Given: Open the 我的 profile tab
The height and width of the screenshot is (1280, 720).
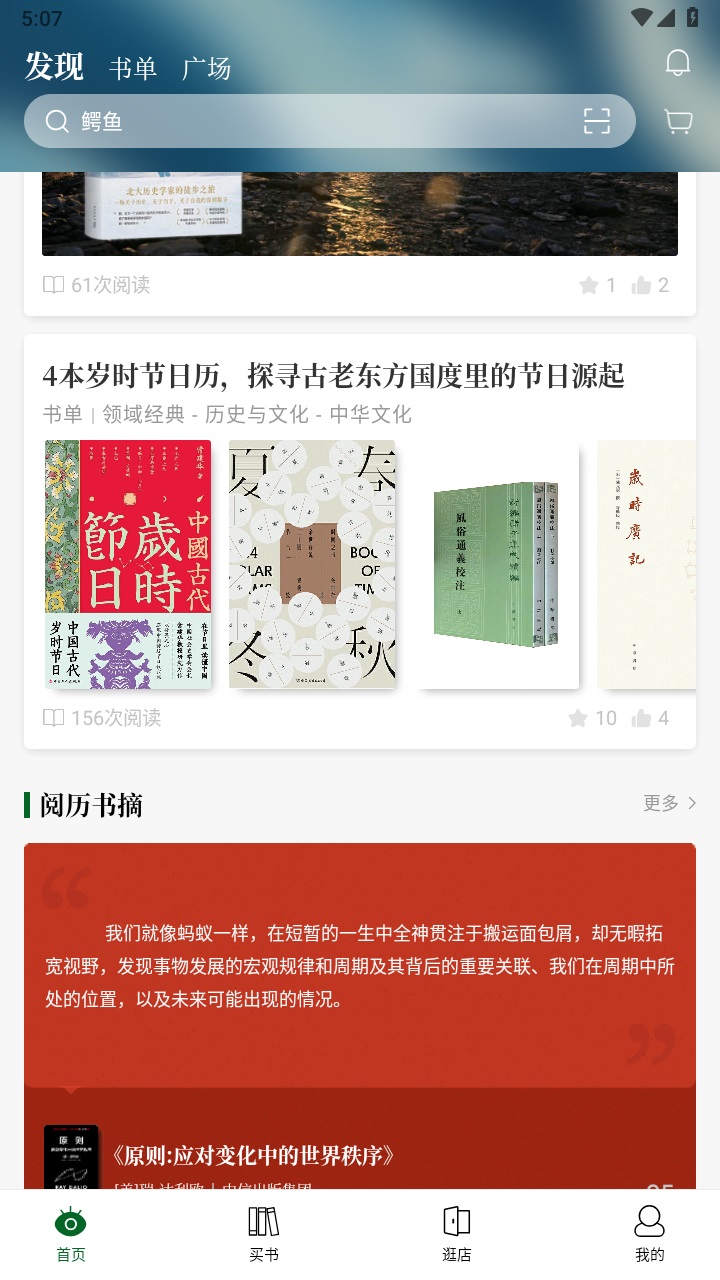Looking at the screenshot, I should point(649,1233).
